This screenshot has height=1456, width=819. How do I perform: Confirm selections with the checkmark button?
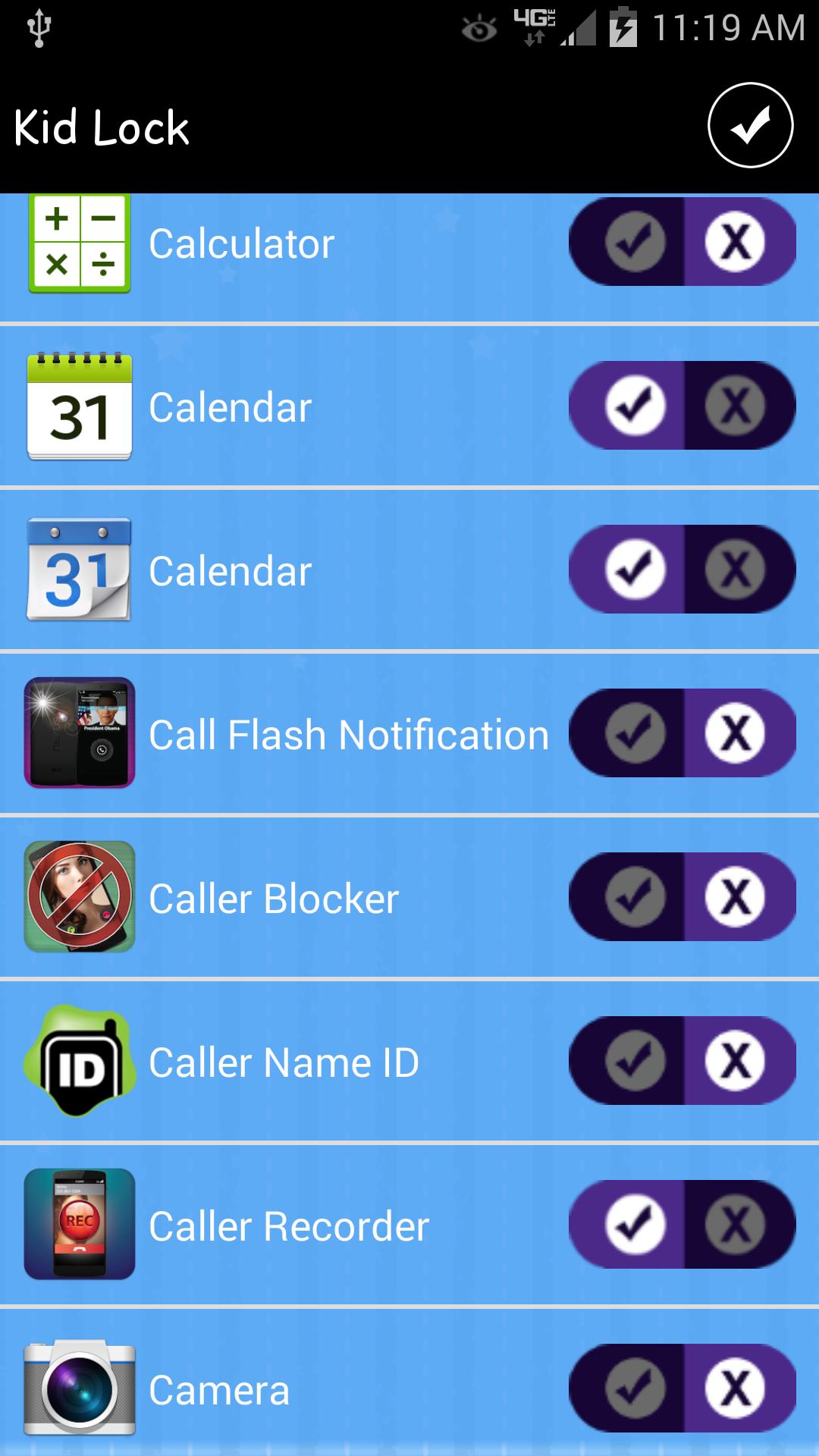coord(750,125)
